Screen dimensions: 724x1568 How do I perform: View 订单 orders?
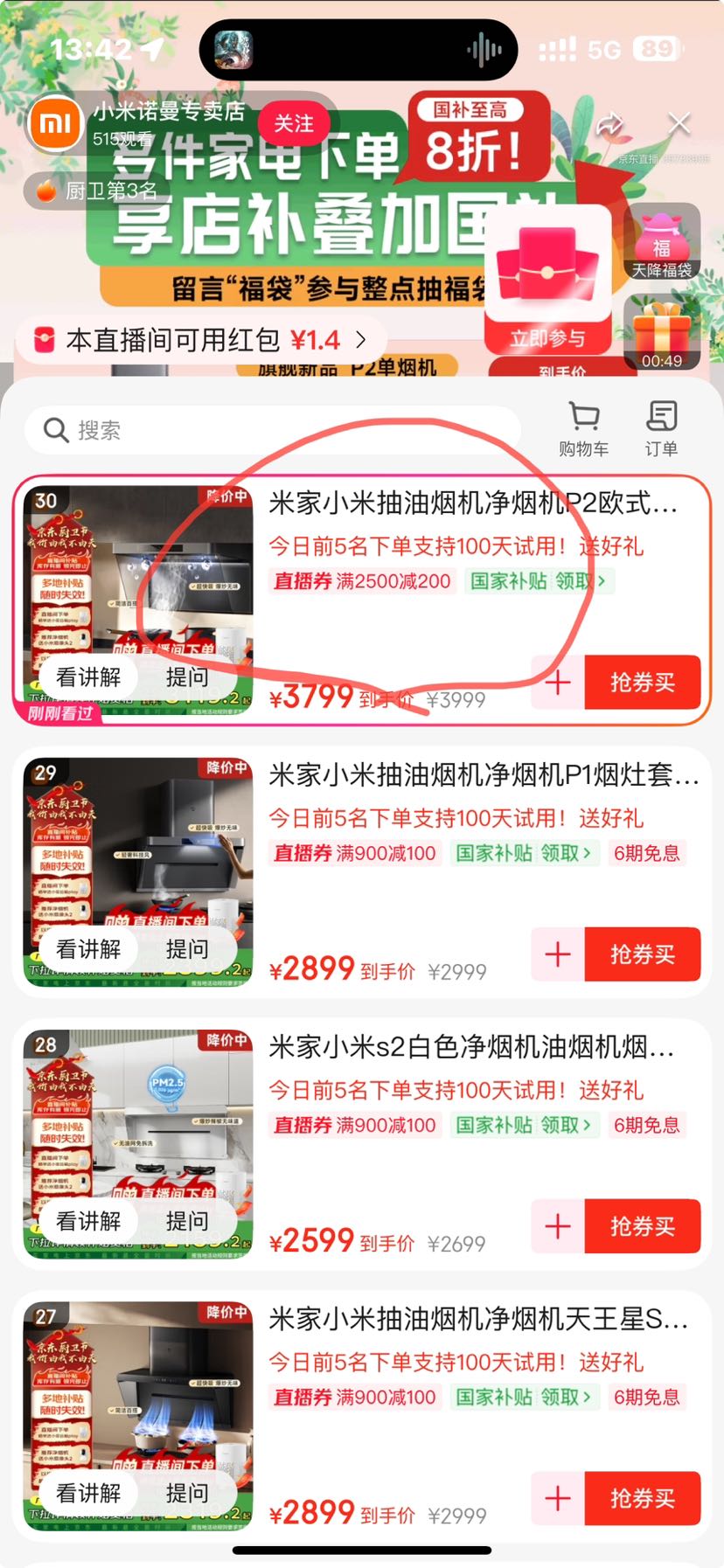(661, 428)
